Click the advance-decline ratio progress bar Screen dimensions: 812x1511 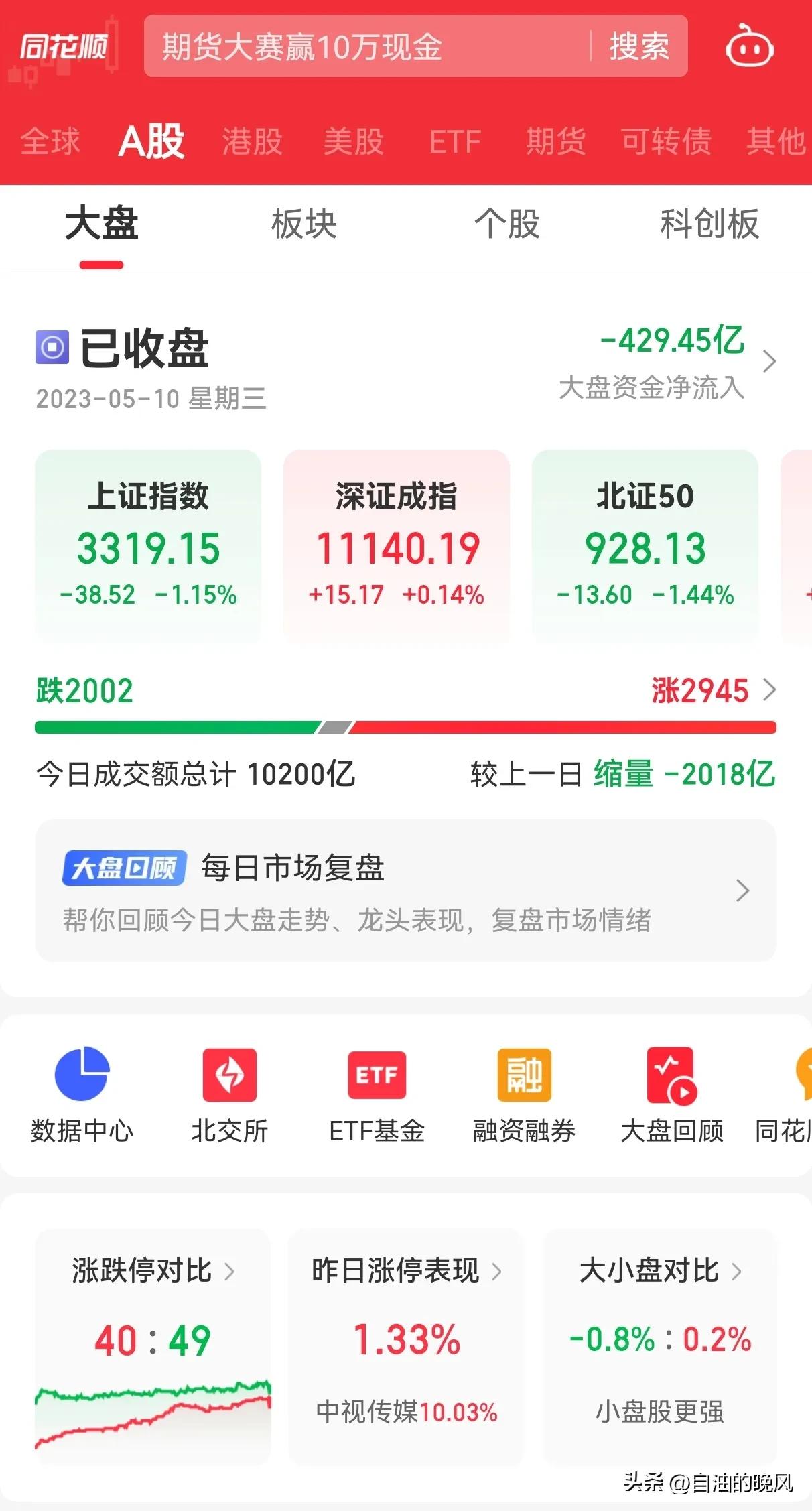[x=406, y=726]
